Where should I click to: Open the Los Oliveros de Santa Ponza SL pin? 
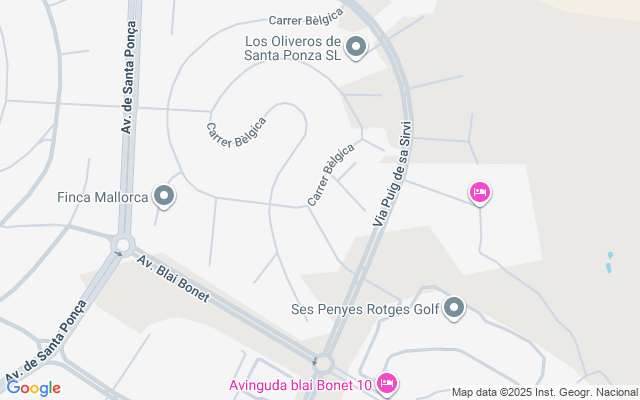point(356,47)
